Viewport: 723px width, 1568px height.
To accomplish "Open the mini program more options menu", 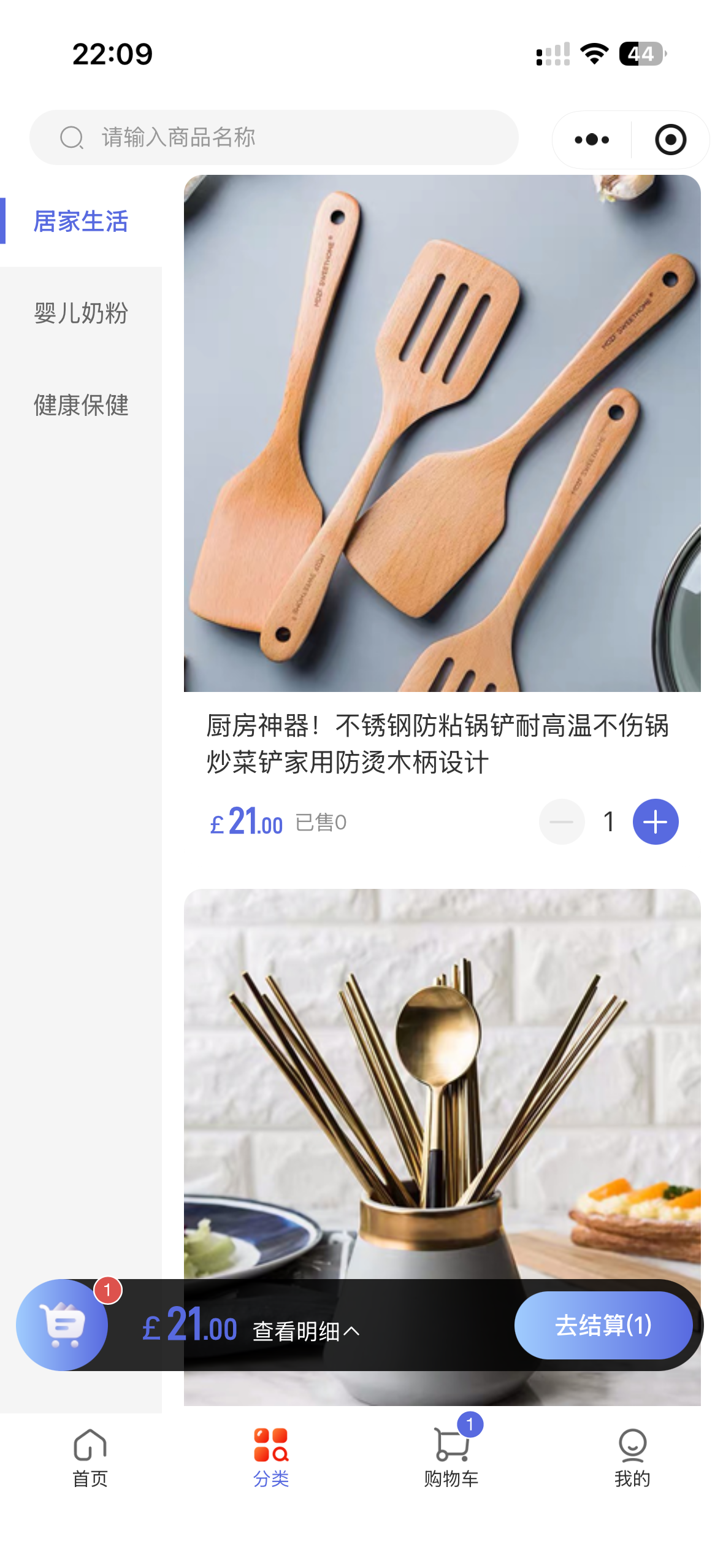I will pyautogui.click(x=592, y=140).
